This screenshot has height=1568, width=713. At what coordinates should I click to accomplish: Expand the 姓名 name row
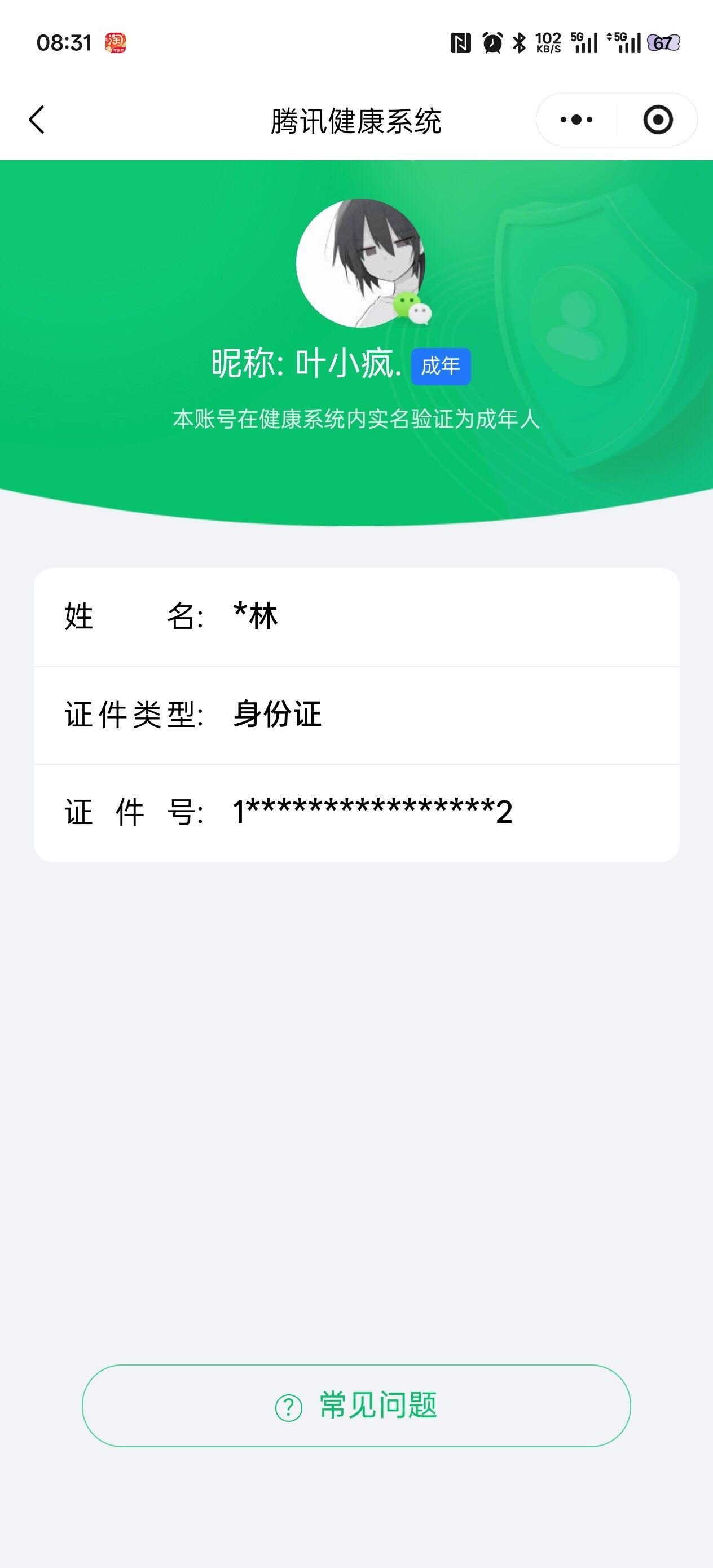pyautogui.click(x=356, y=616)
